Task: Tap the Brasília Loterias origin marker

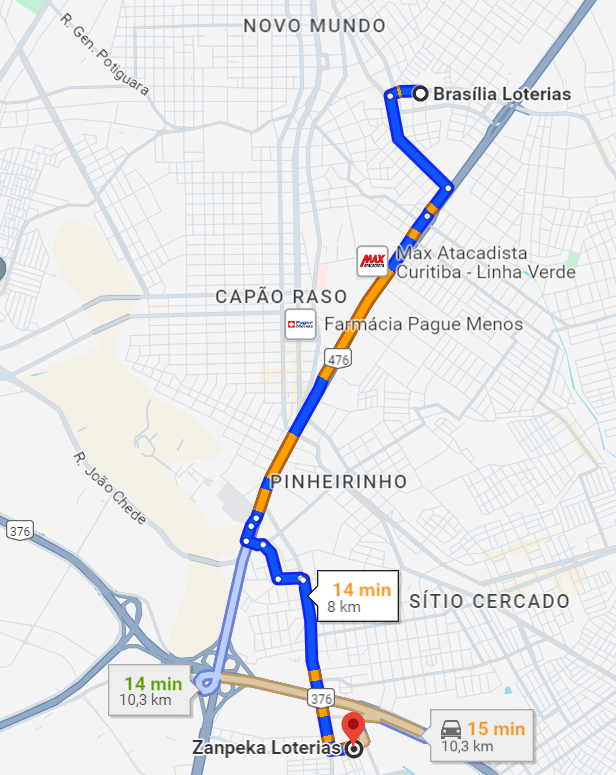Action: [421, 93]
